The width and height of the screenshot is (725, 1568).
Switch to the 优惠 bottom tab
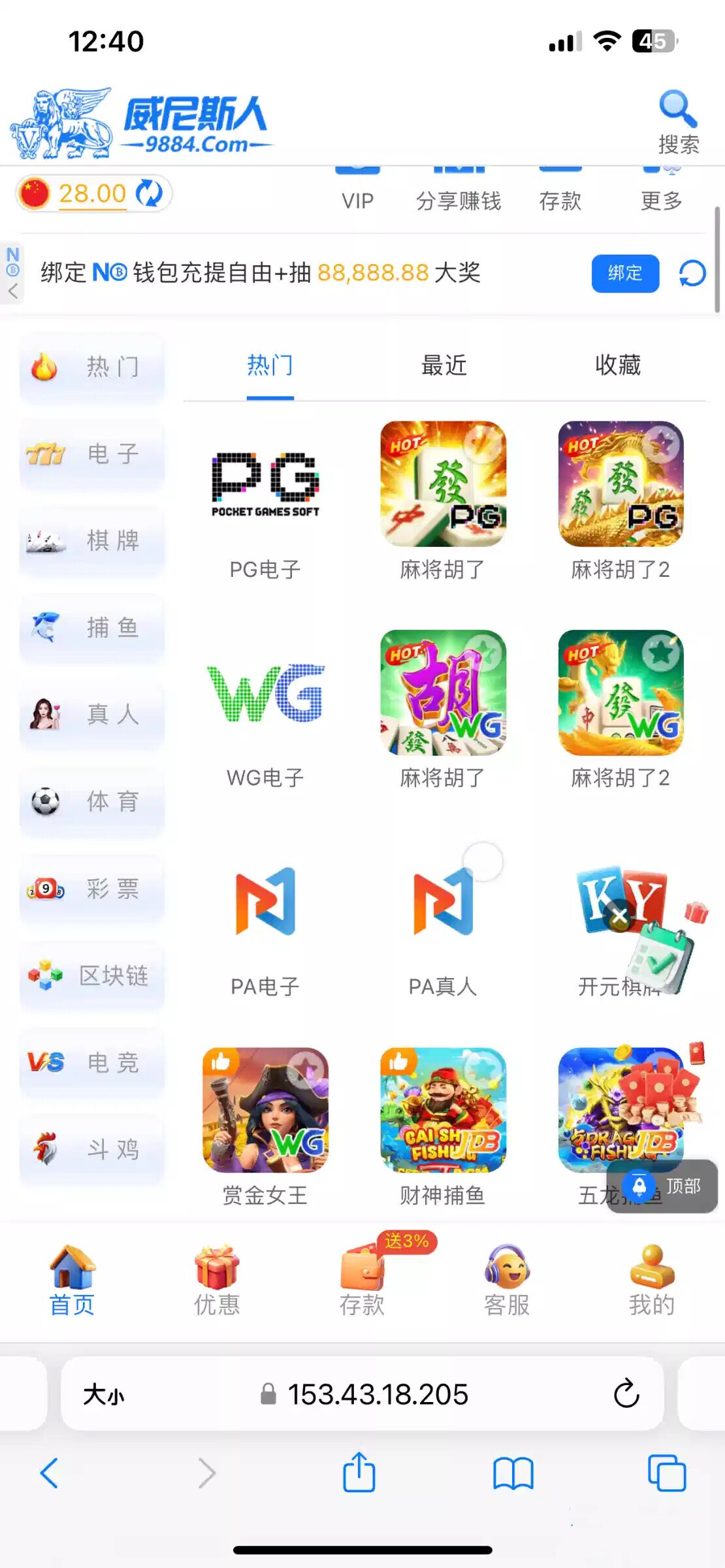click(217, 1281)
